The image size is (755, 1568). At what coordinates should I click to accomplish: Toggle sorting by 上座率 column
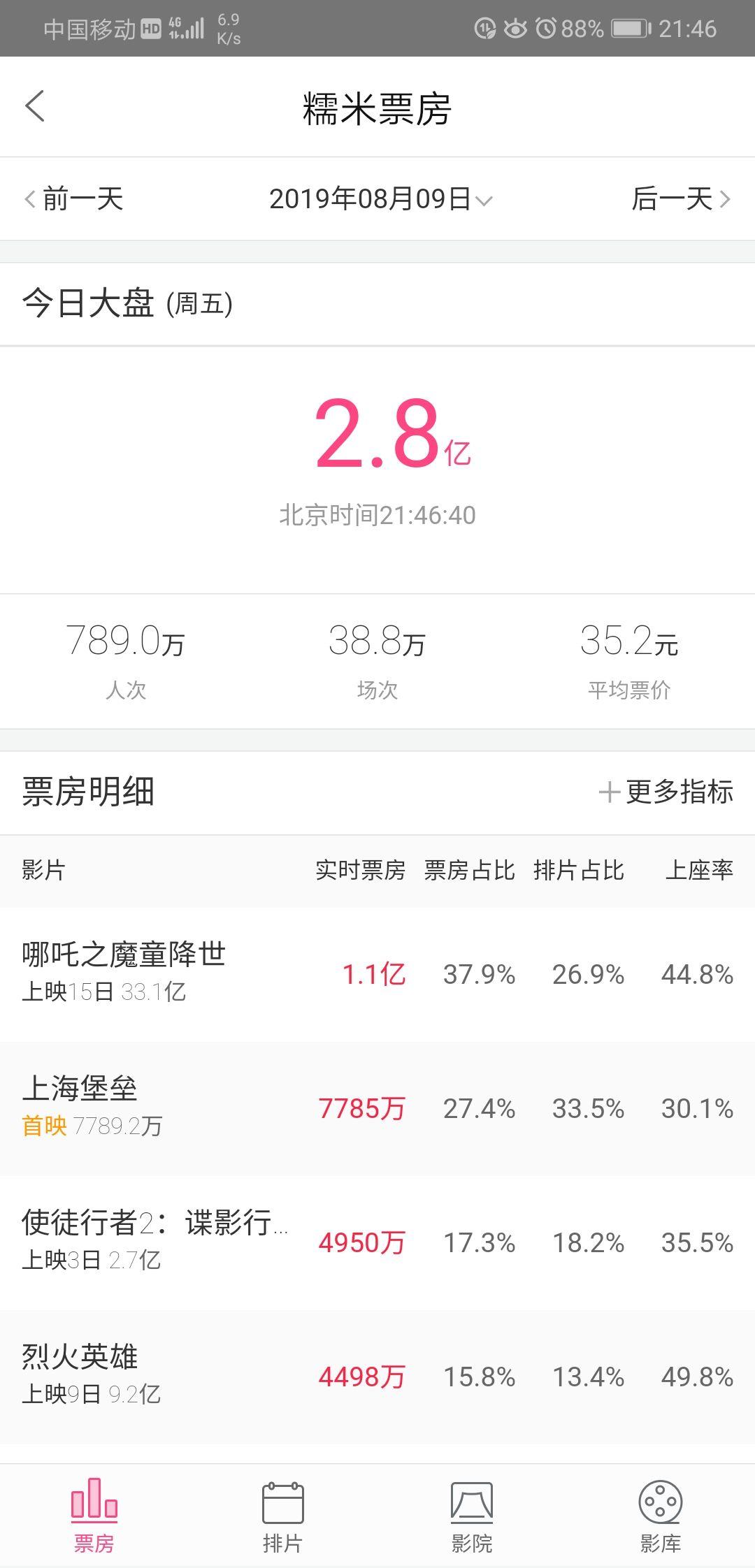click(699, 869)
